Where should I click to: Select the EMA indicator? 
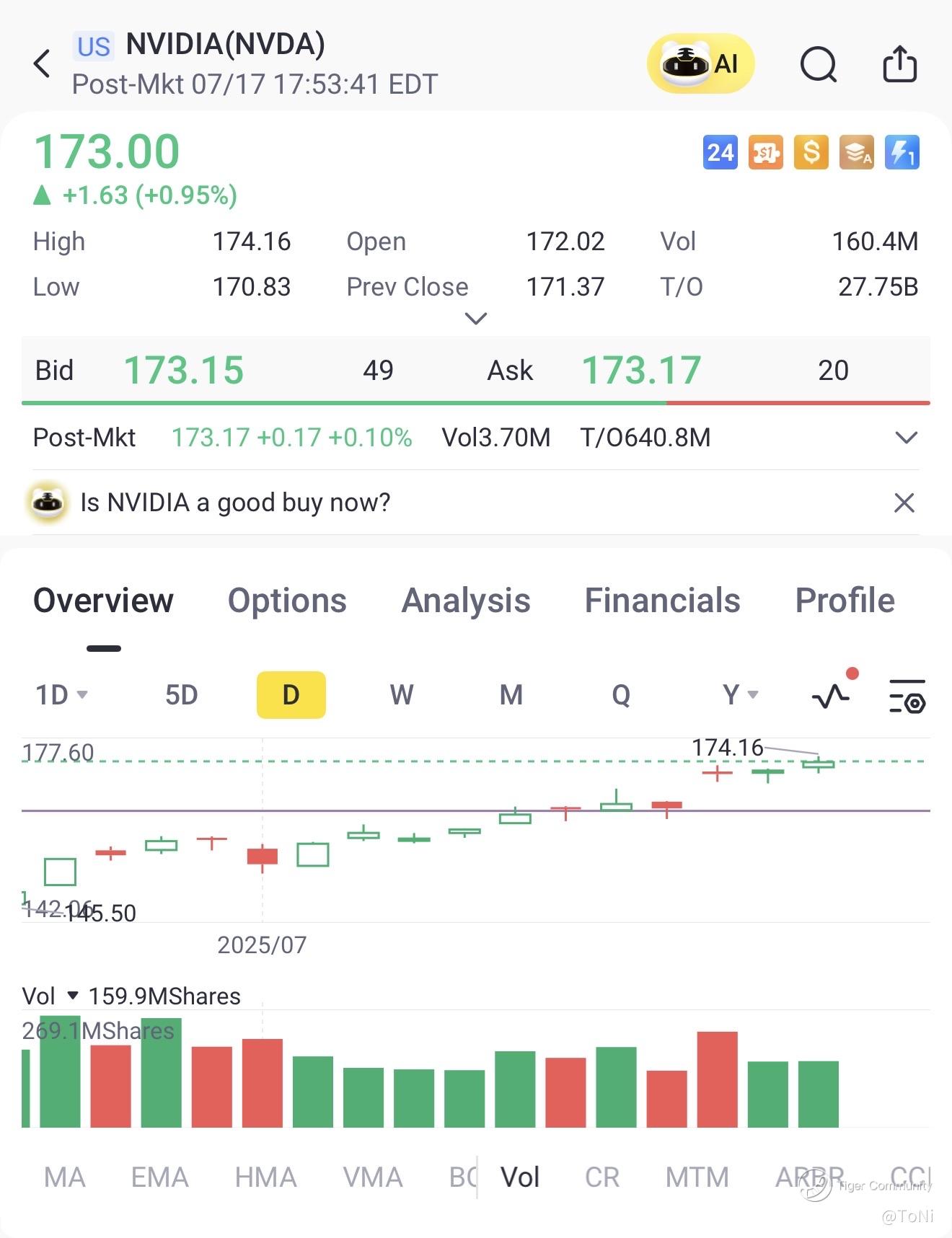pos(159,1177)
